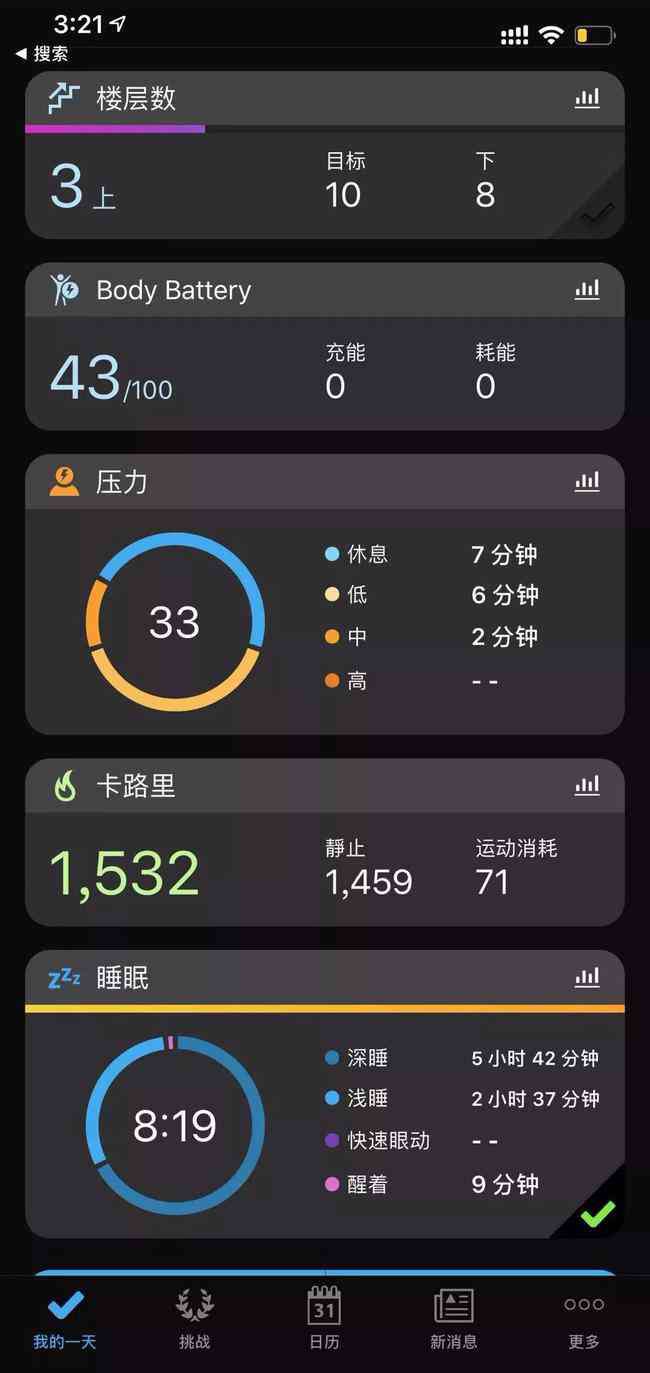Open the 日历 calendar tab
This screenshot has height=1373, width=650.
[324, 1320]
